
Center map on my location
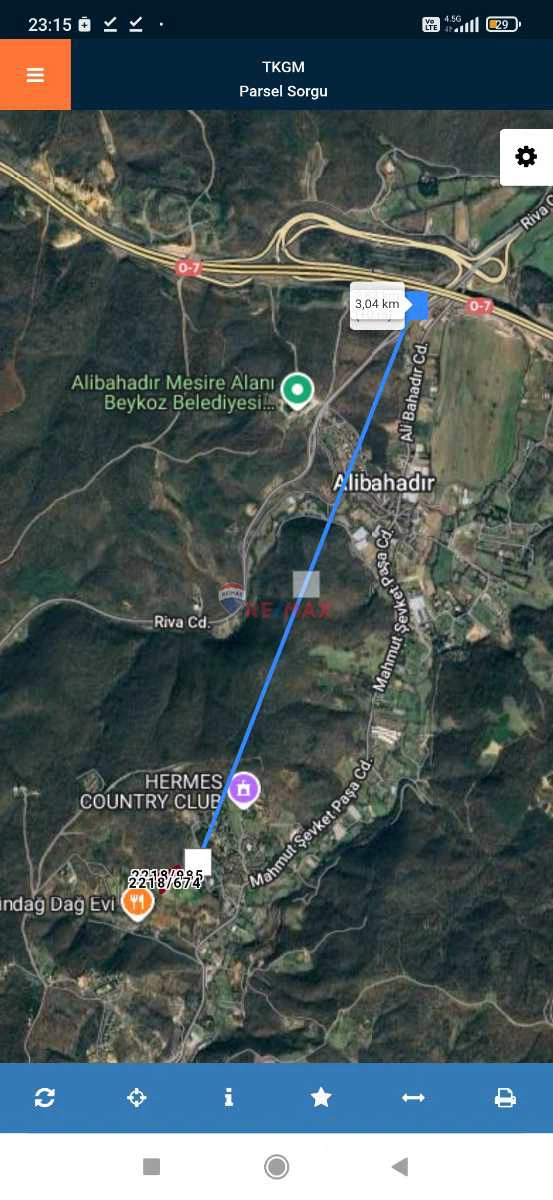[137, 1097]
